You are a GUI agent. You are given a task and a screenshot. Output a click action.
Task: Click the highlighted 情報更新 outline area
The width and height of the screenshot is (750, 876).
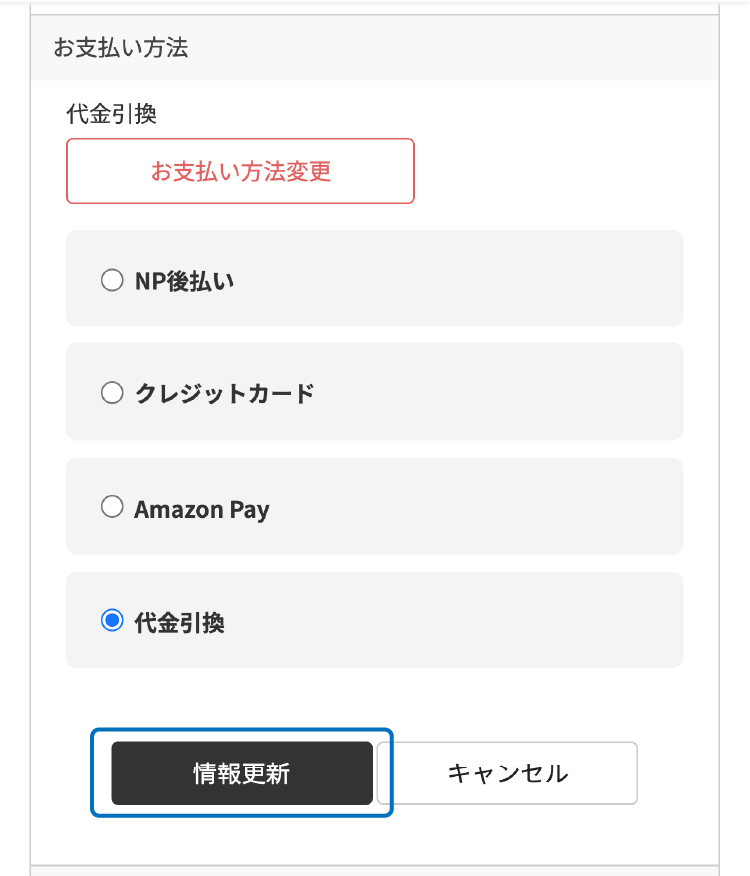tap(241, 773)
